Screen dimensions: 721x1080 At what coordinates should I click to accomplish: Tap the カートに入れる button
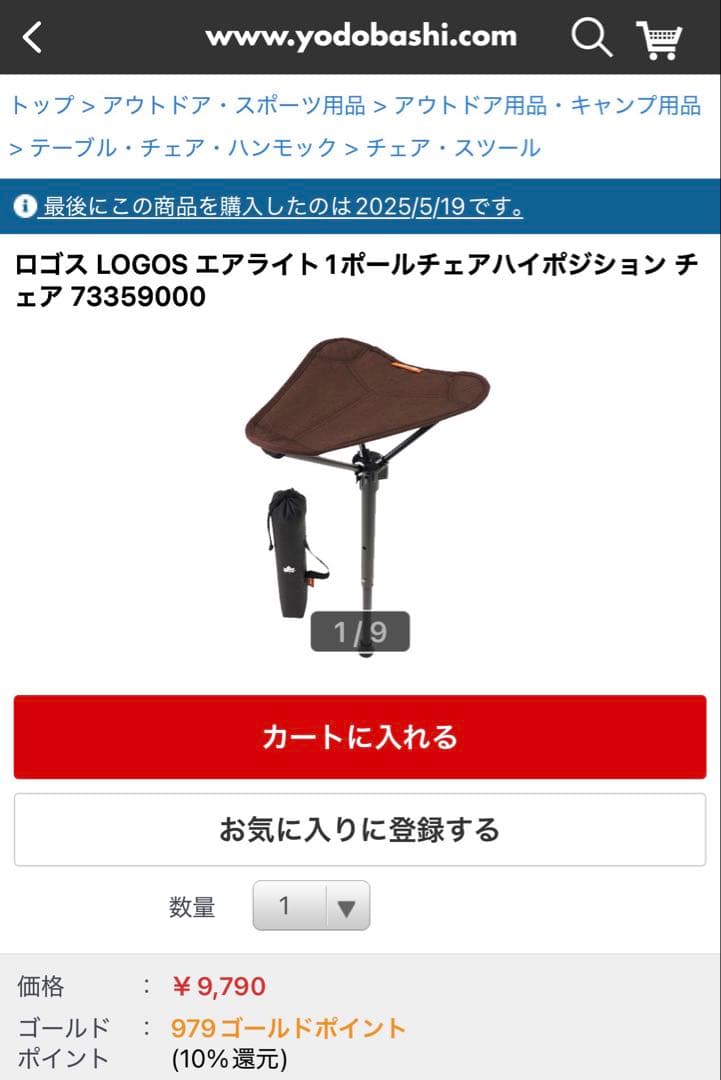360,736
